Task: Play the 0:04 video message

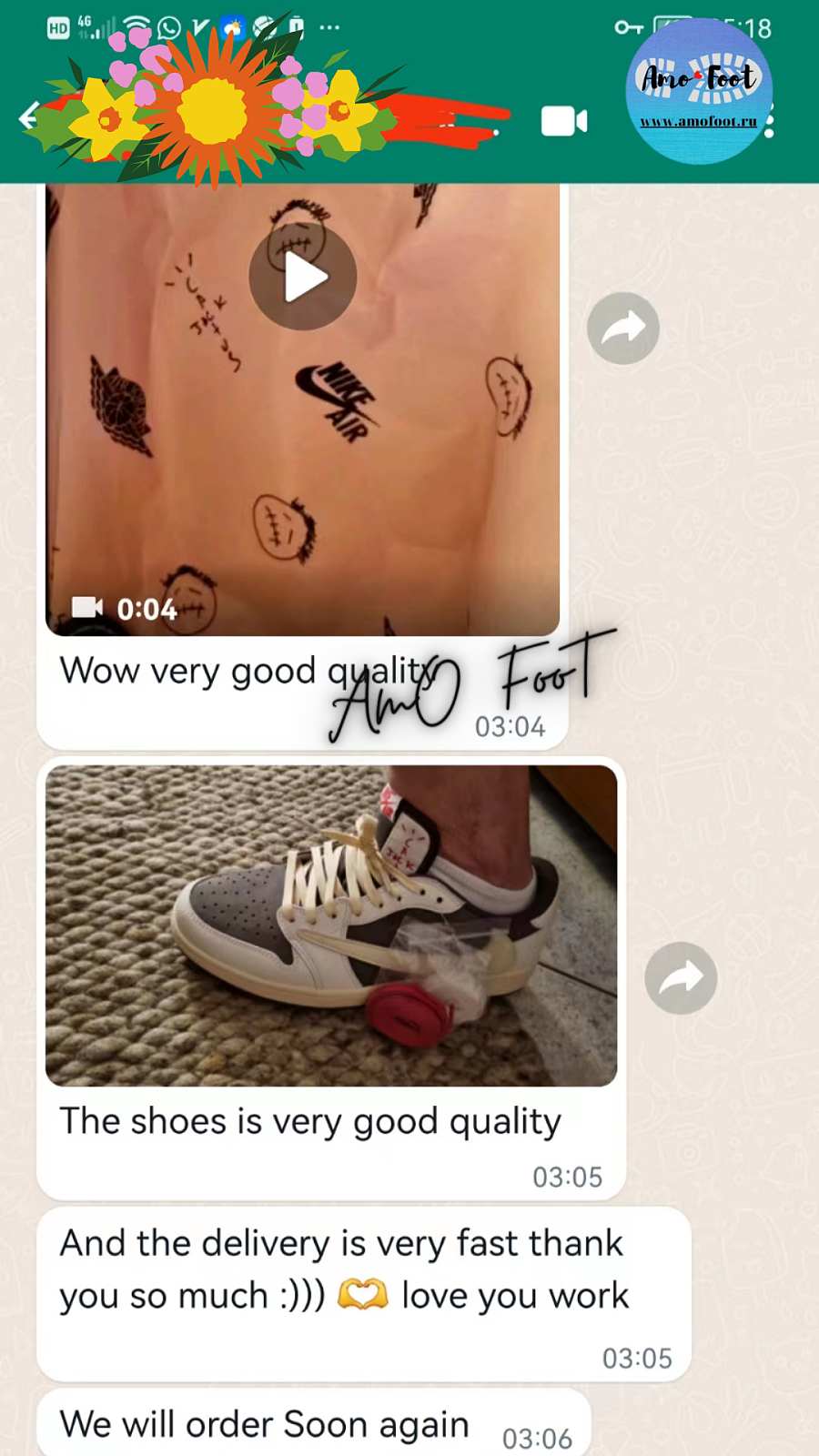Action: point(303,277)
